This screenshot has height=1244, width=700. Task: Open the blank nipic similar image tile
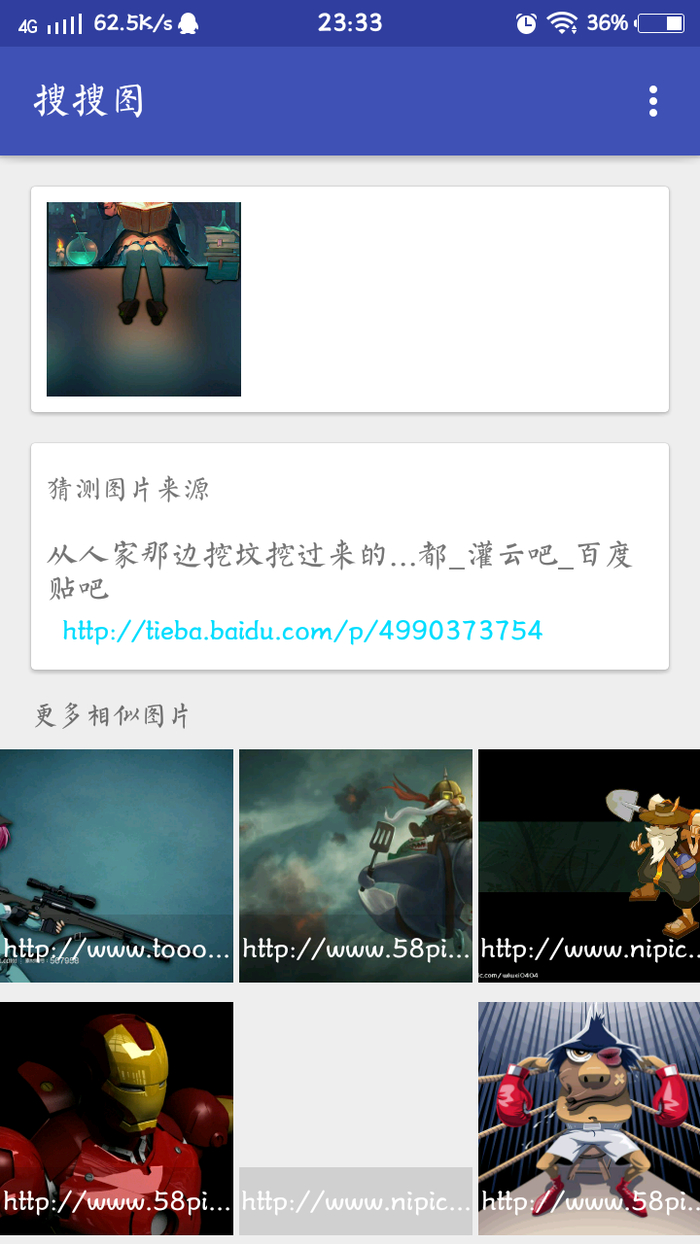(x=355, y=1118)
